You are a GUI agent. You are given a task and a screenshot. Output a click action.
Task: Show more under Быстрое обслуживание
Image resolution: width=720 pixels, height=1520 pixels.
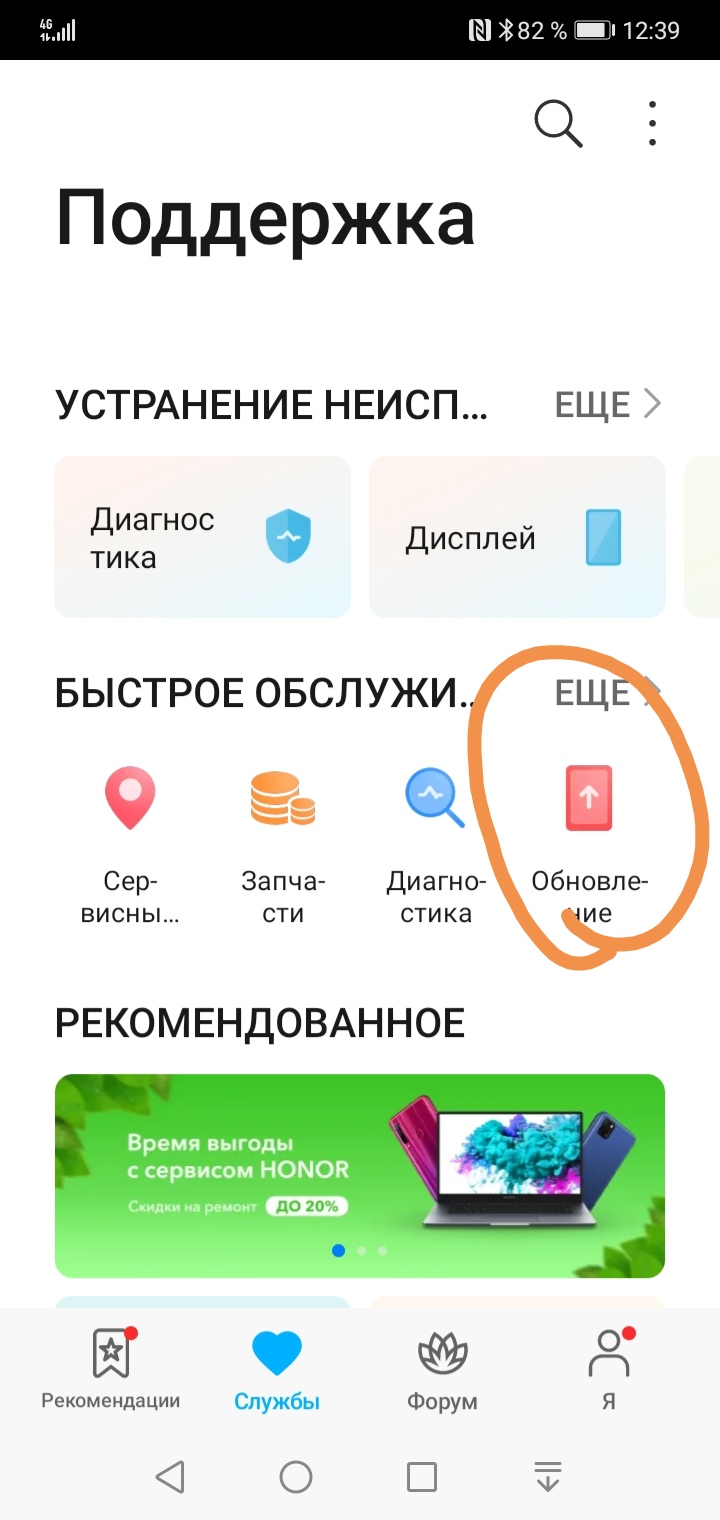[606, 693]
